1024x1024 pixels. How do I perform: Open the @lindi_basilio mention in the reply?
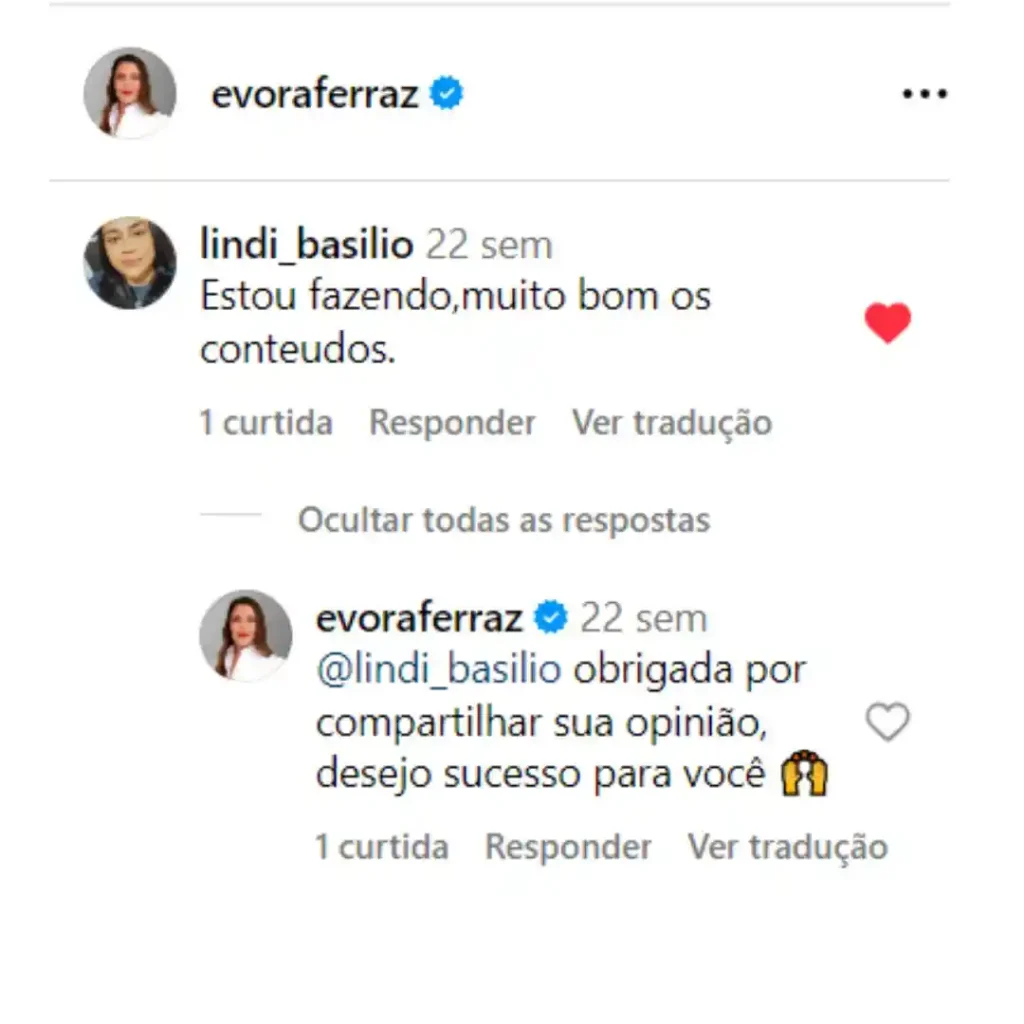click(438, 670)
